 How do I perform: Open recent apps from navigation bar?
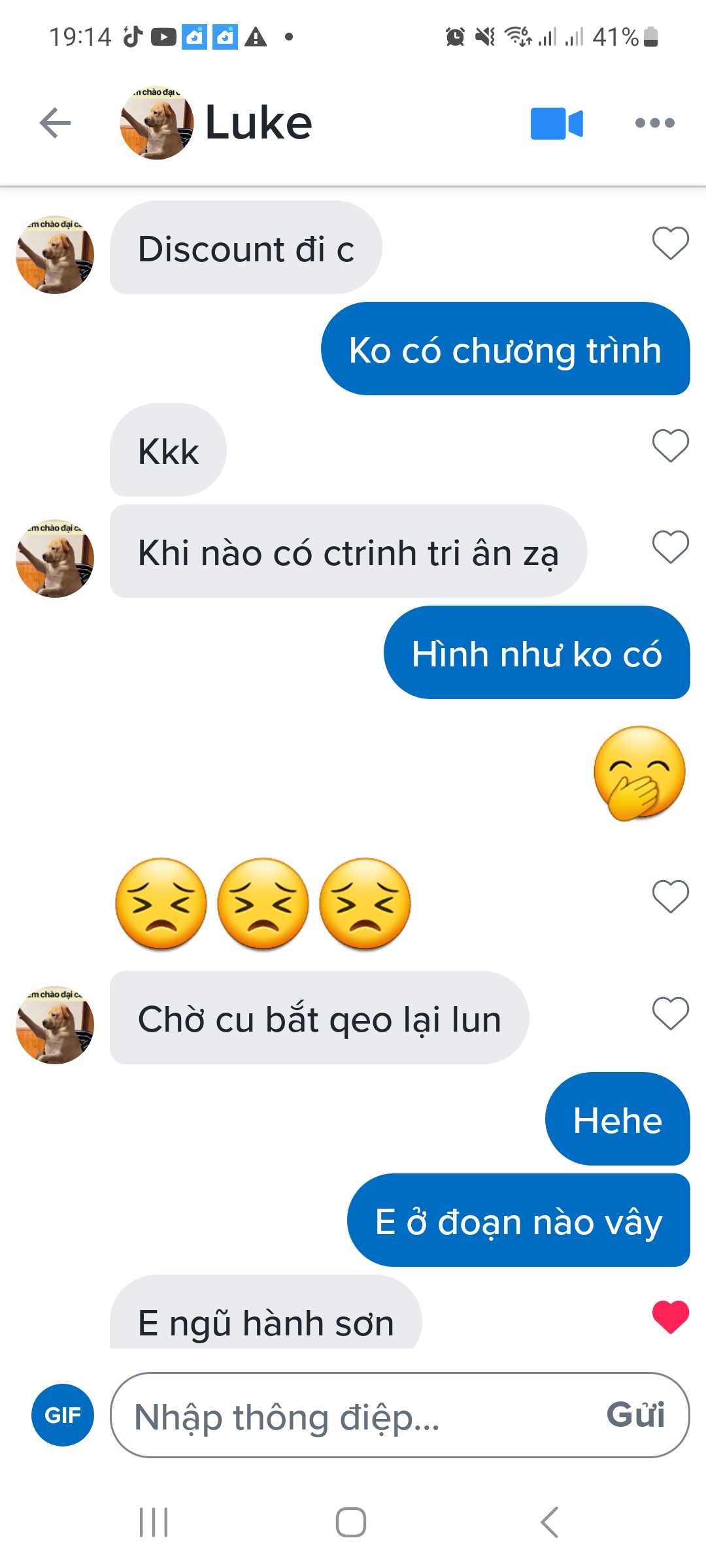154,1522
